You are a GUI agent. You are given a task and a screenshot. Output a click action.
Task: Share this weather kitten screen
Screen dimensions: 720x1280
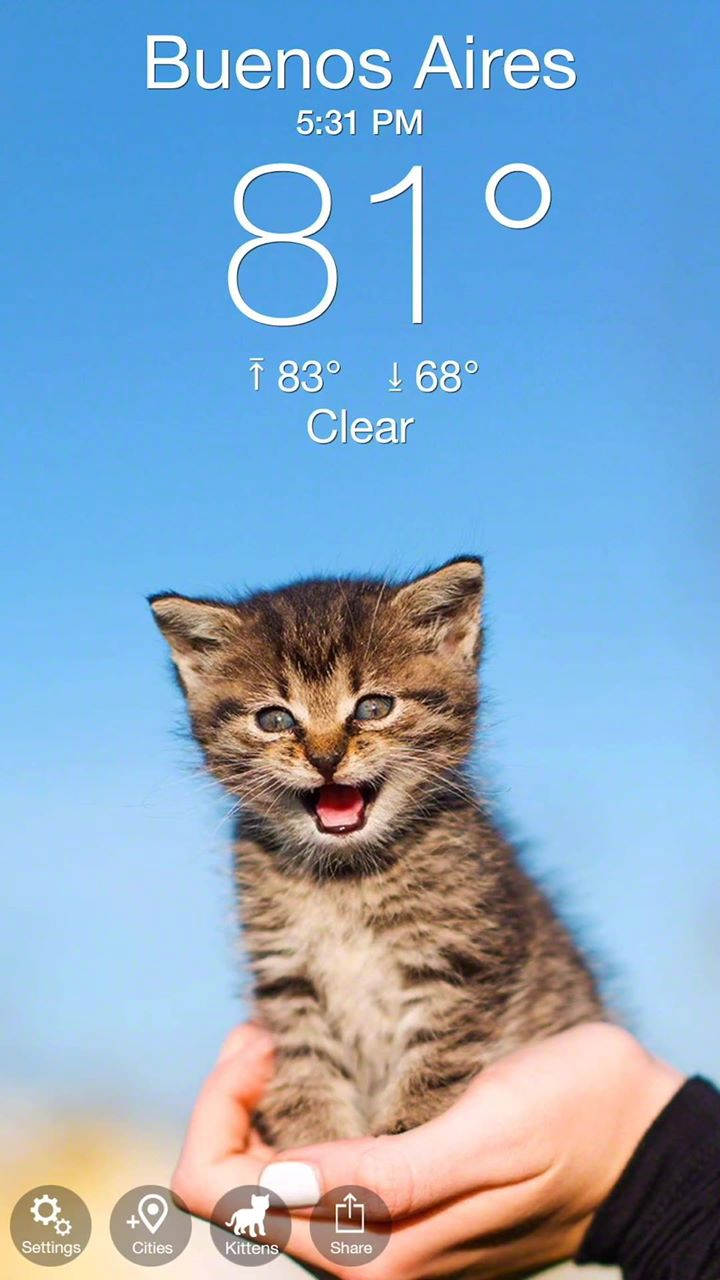pos(350,1225)
